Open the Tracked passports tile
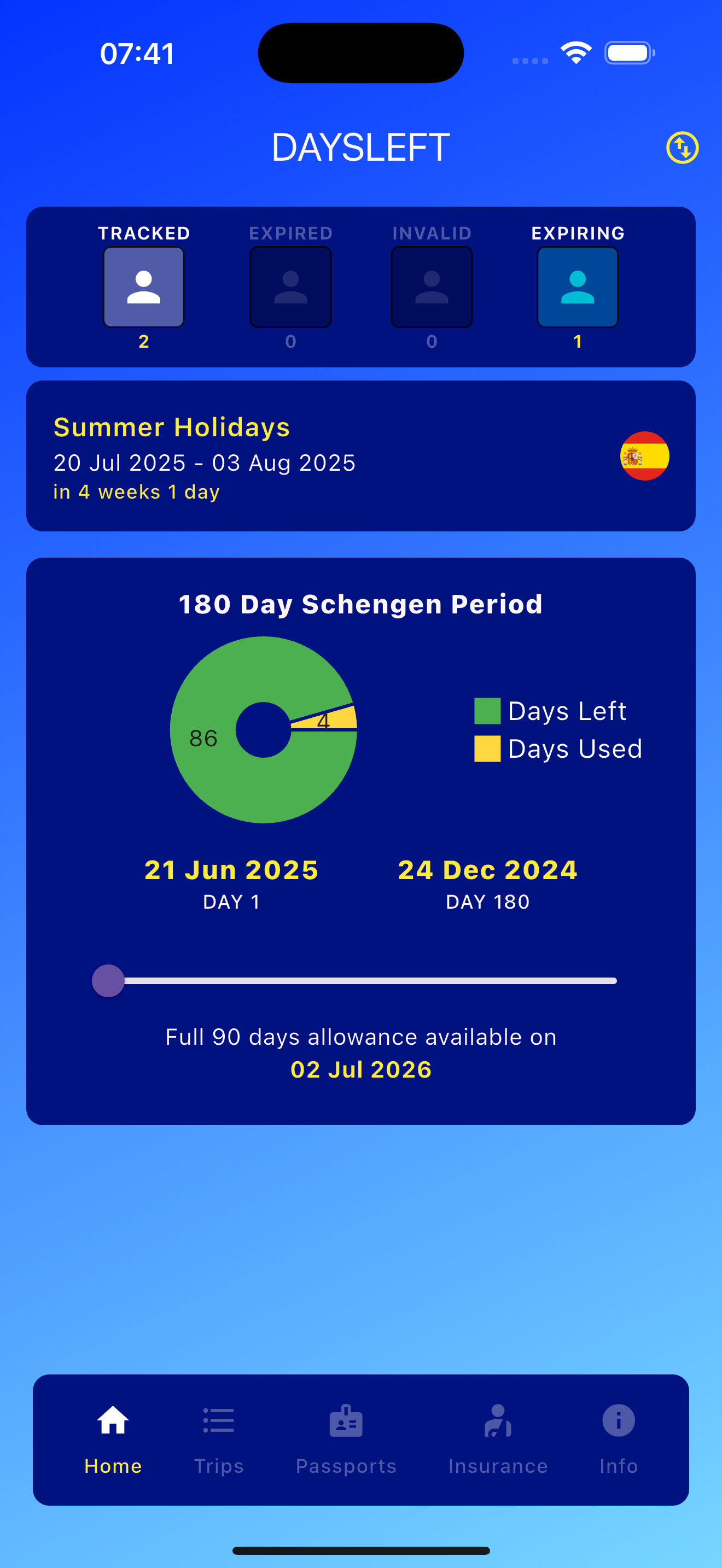Viewport: 722px width, 1568px height. (144, 288)
